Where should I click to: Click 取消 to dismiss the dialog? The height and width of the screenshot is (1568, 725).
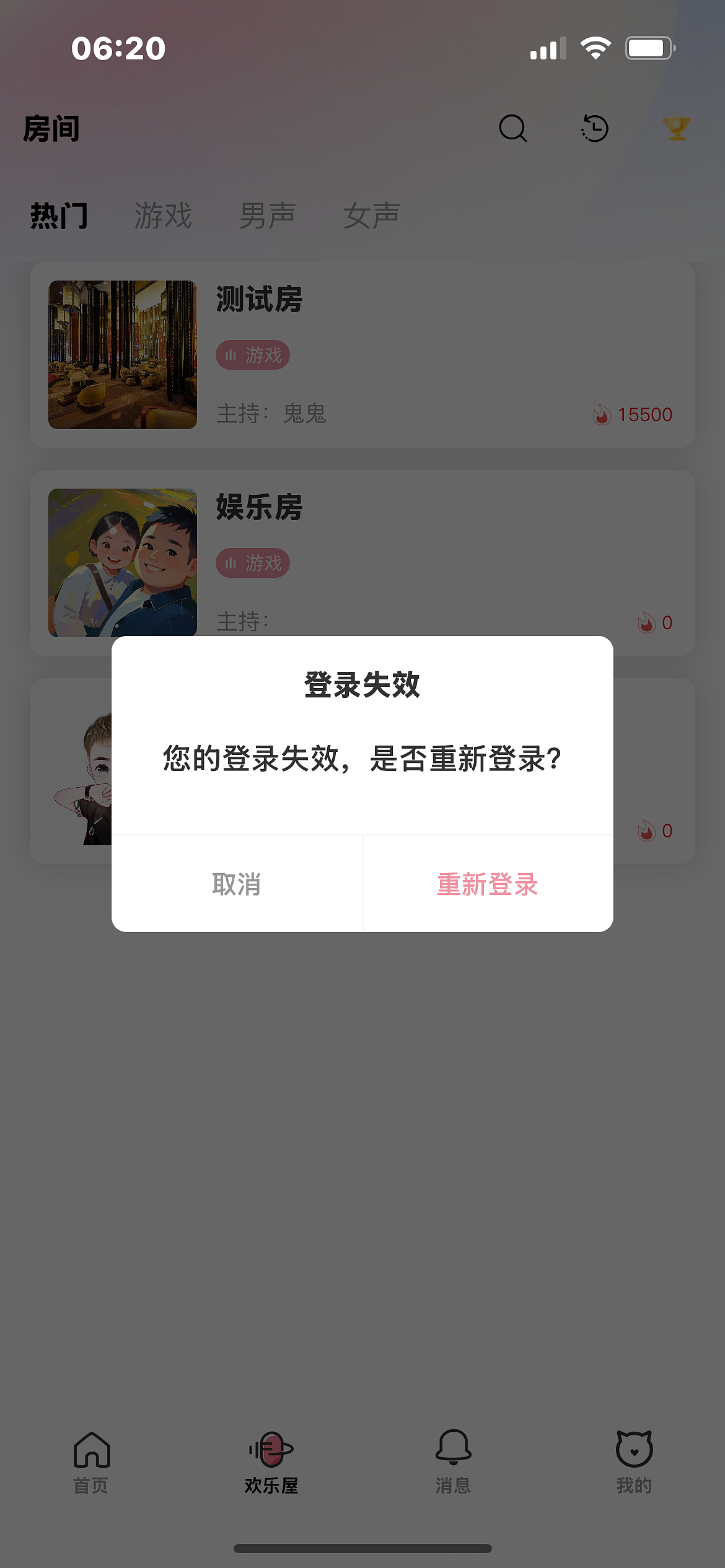(x=237, y=886)
